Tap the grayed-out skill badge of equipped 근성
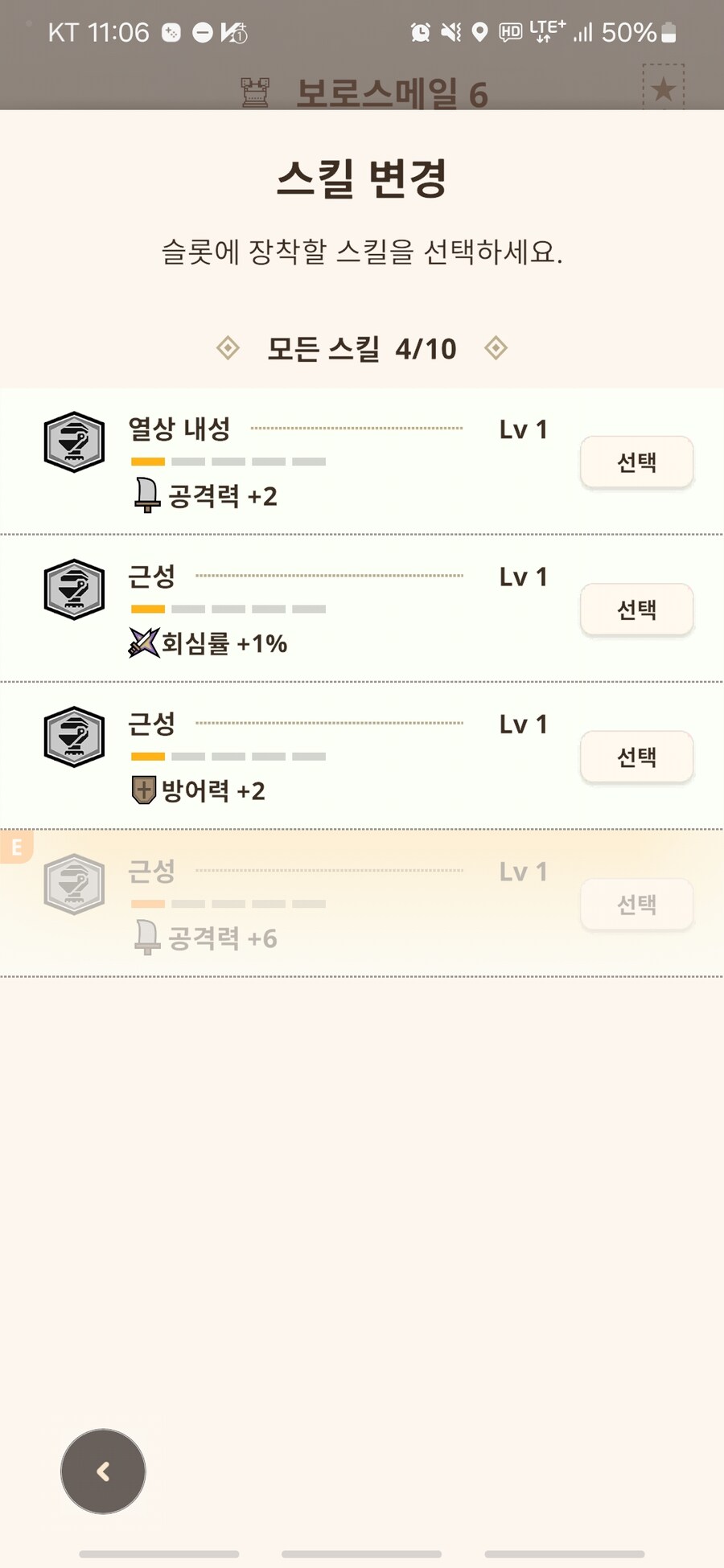Viewport: 724px width, 1568px height. pyautogui.click(x=73, y=882)
